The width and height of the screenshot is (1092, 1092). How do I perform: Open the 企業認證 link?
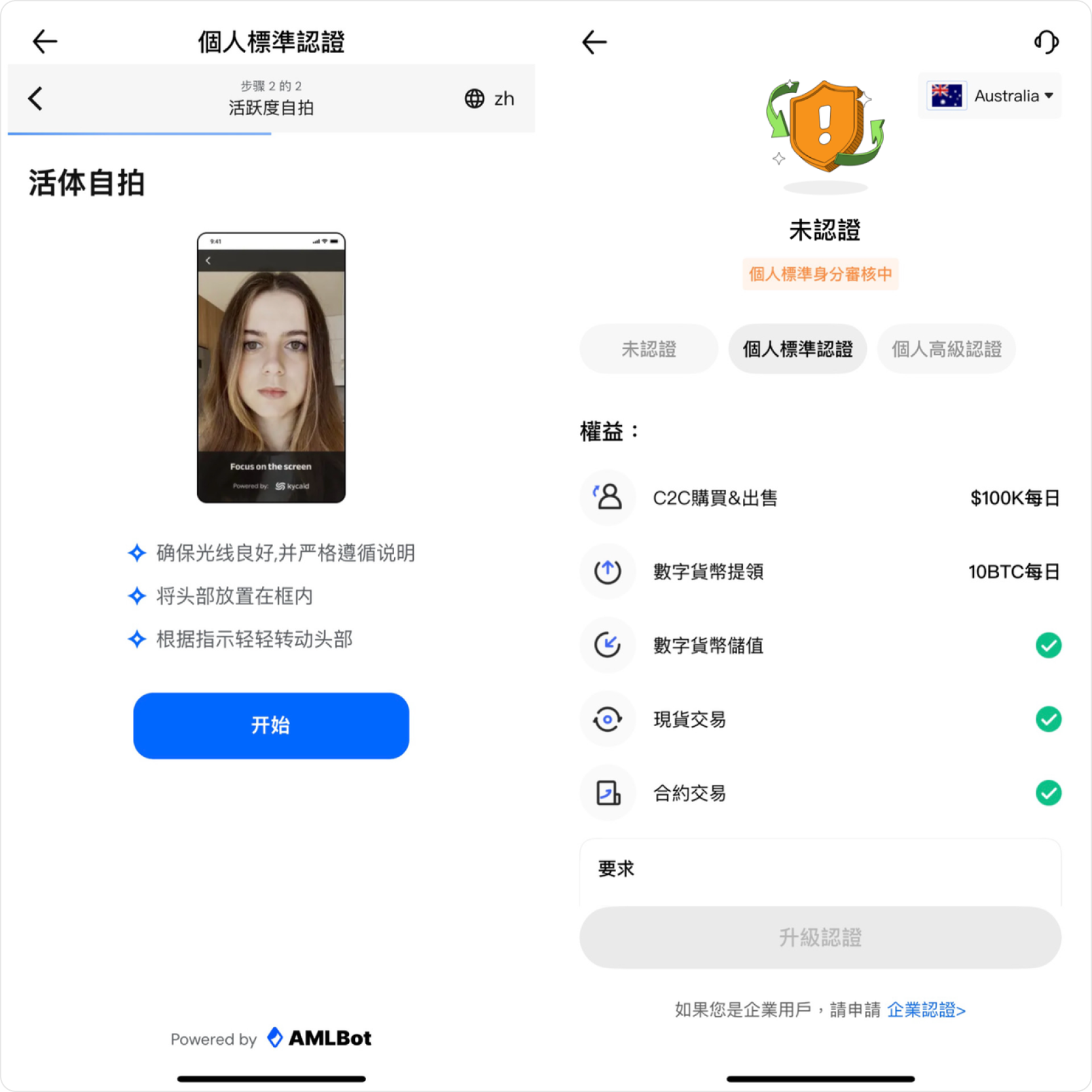pos(926,1010)
